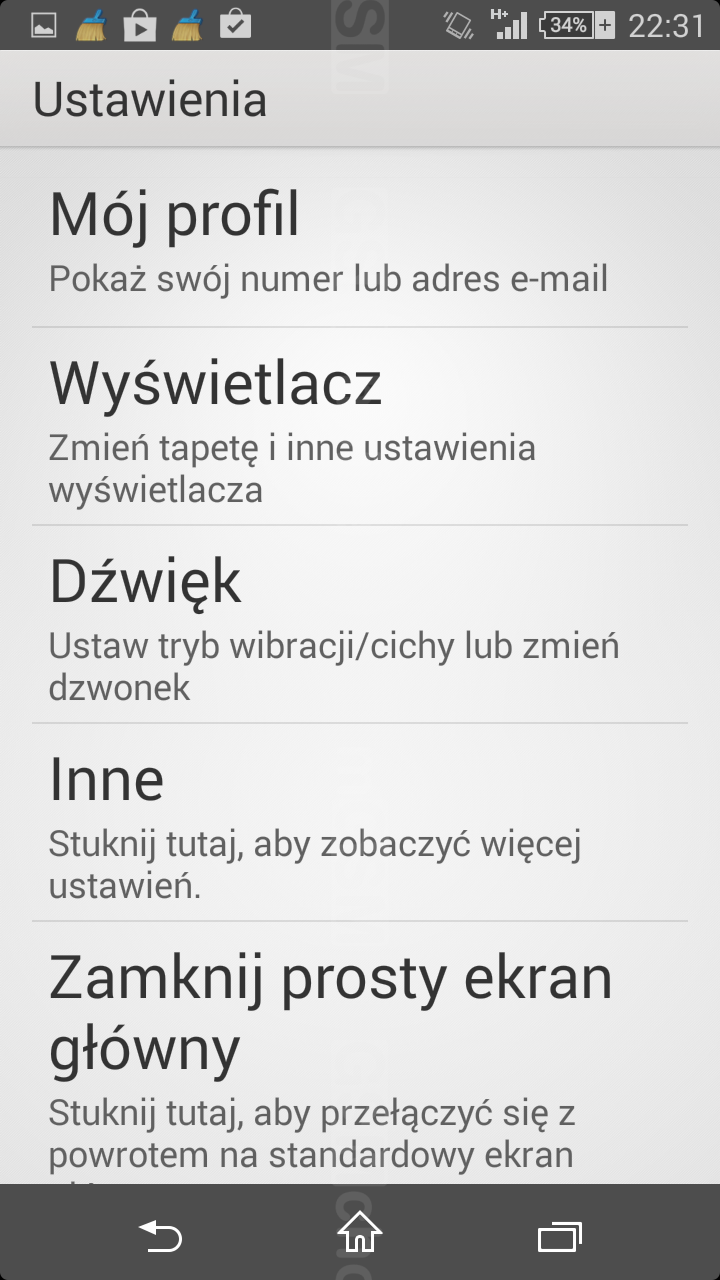The height and width of the screenshot is (1280, 720).
Task: Go back with the navigation bar arrow
Action: click(x=160, y=1237)
